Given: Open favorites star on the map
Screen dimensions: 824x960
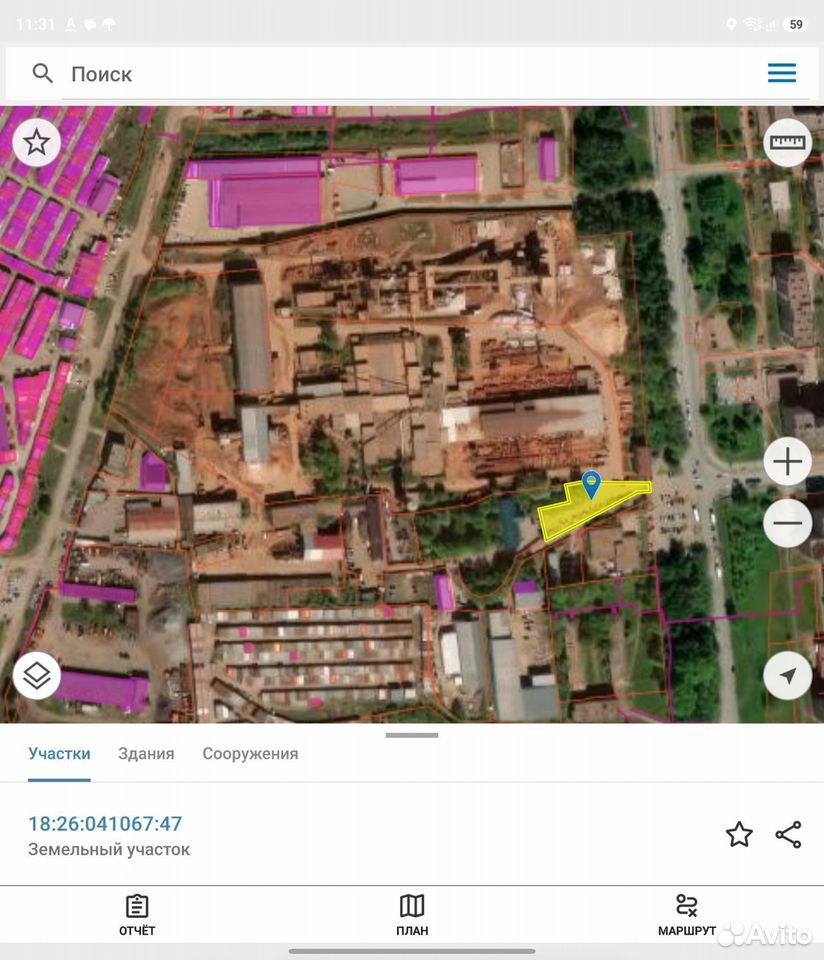Looking at the screenshot, I should tap(37, 143).
